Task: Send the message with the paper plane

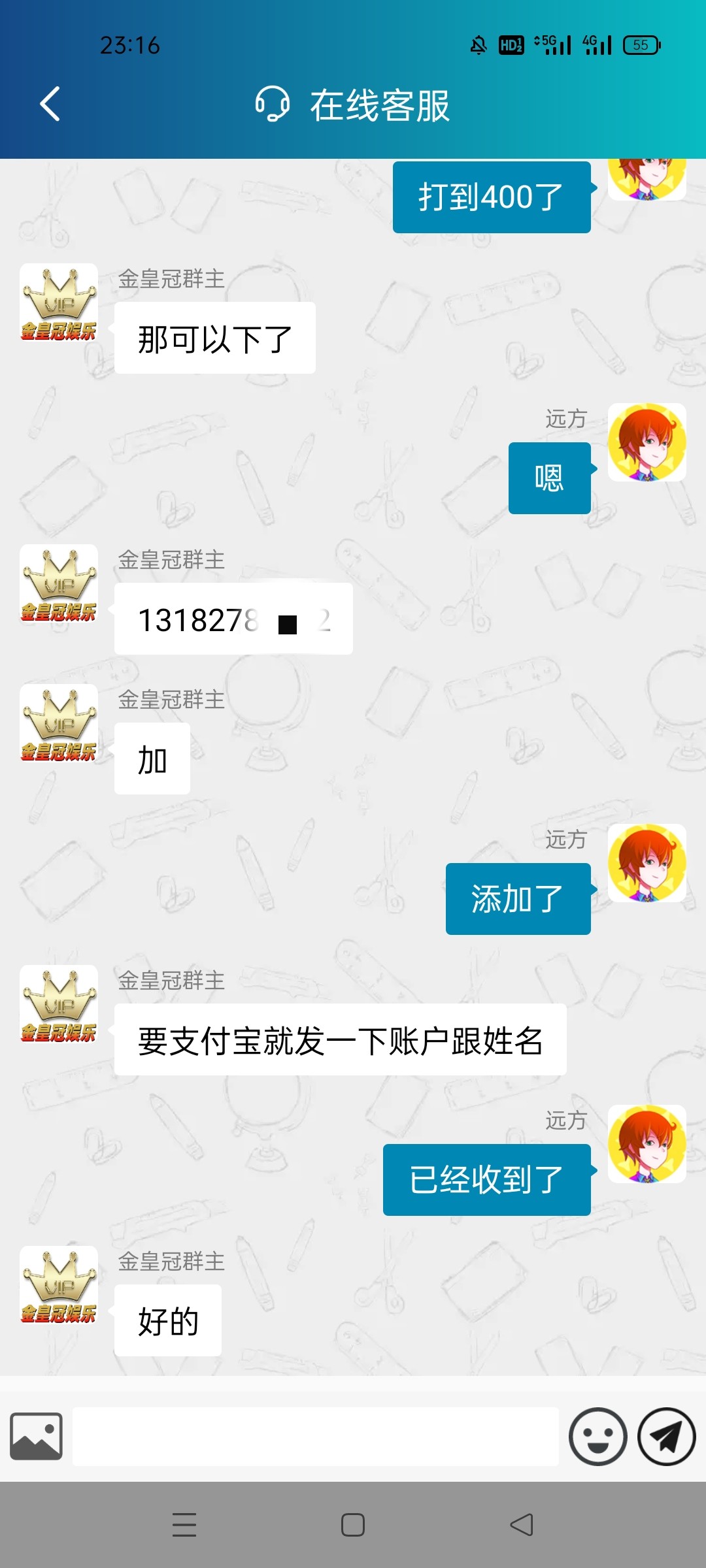Action: (x=666, y=1436)
